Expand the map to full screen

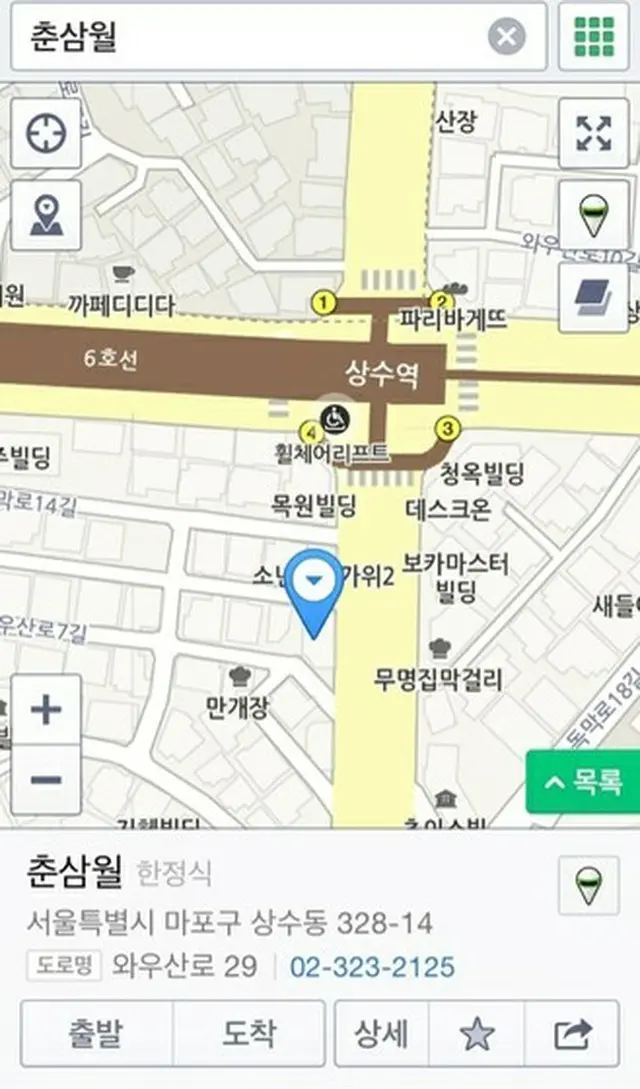click(x=593, y=134)
